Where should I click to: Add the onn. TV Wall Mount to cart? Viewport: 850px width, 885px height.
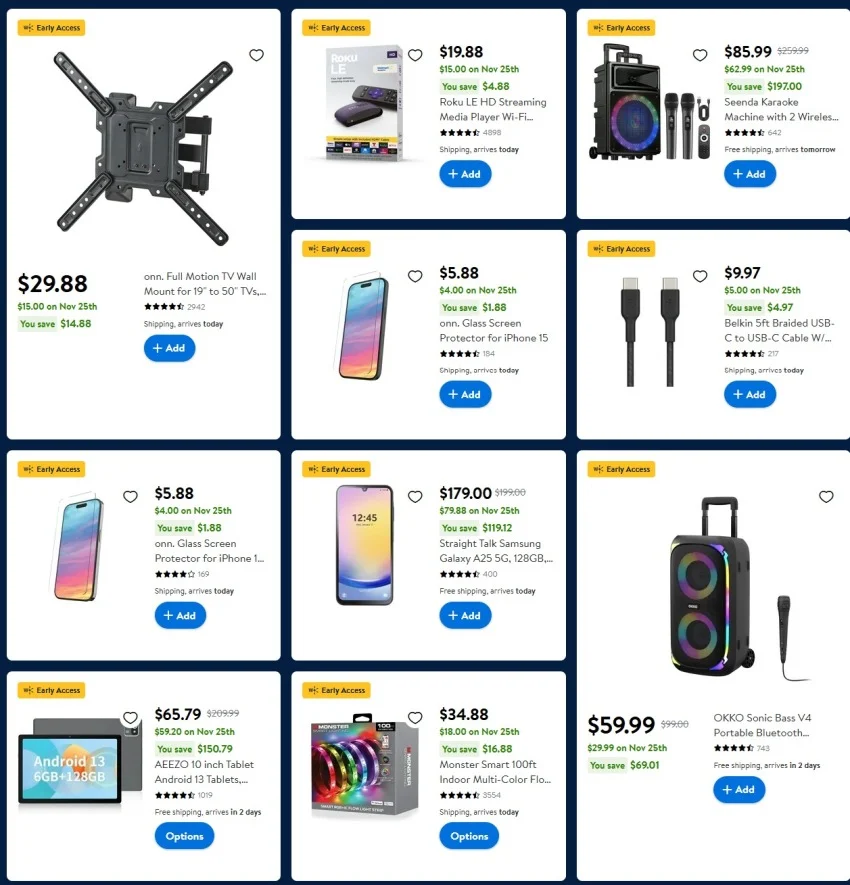[169, 348]
